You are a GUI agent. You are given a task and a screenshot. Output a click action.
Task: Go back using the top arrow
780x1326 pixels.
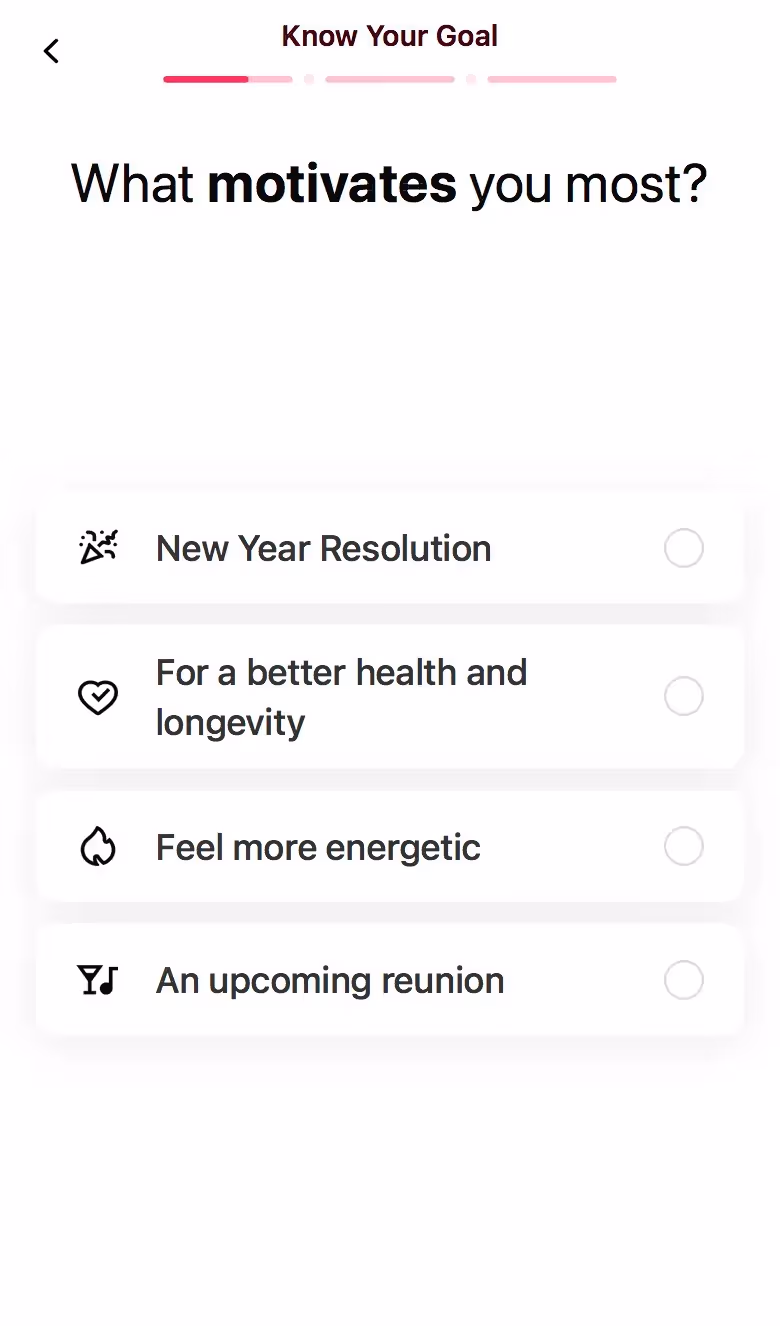pyautogui.click(x=51, y=51)
